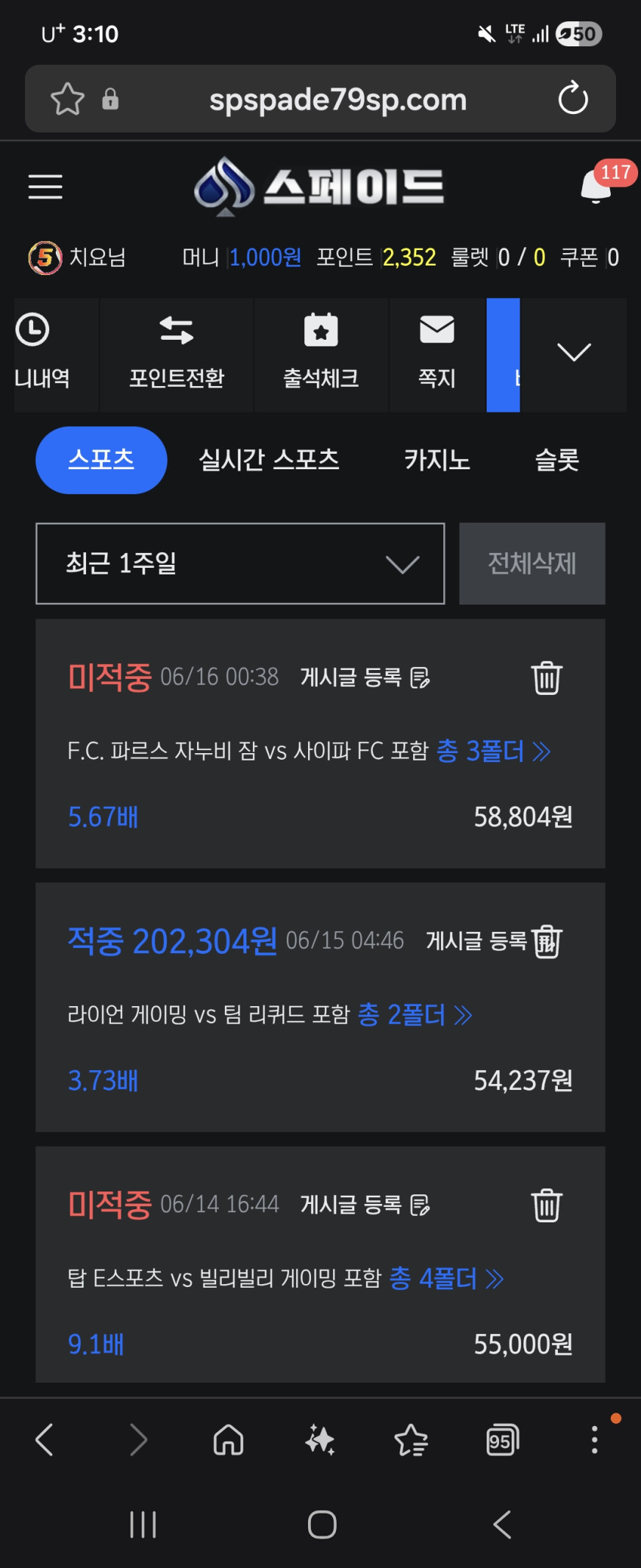Viewport: 641px width, 1568px height.
Task: Delete the 06/16 00:38 bet record
Action: point(547,677)
